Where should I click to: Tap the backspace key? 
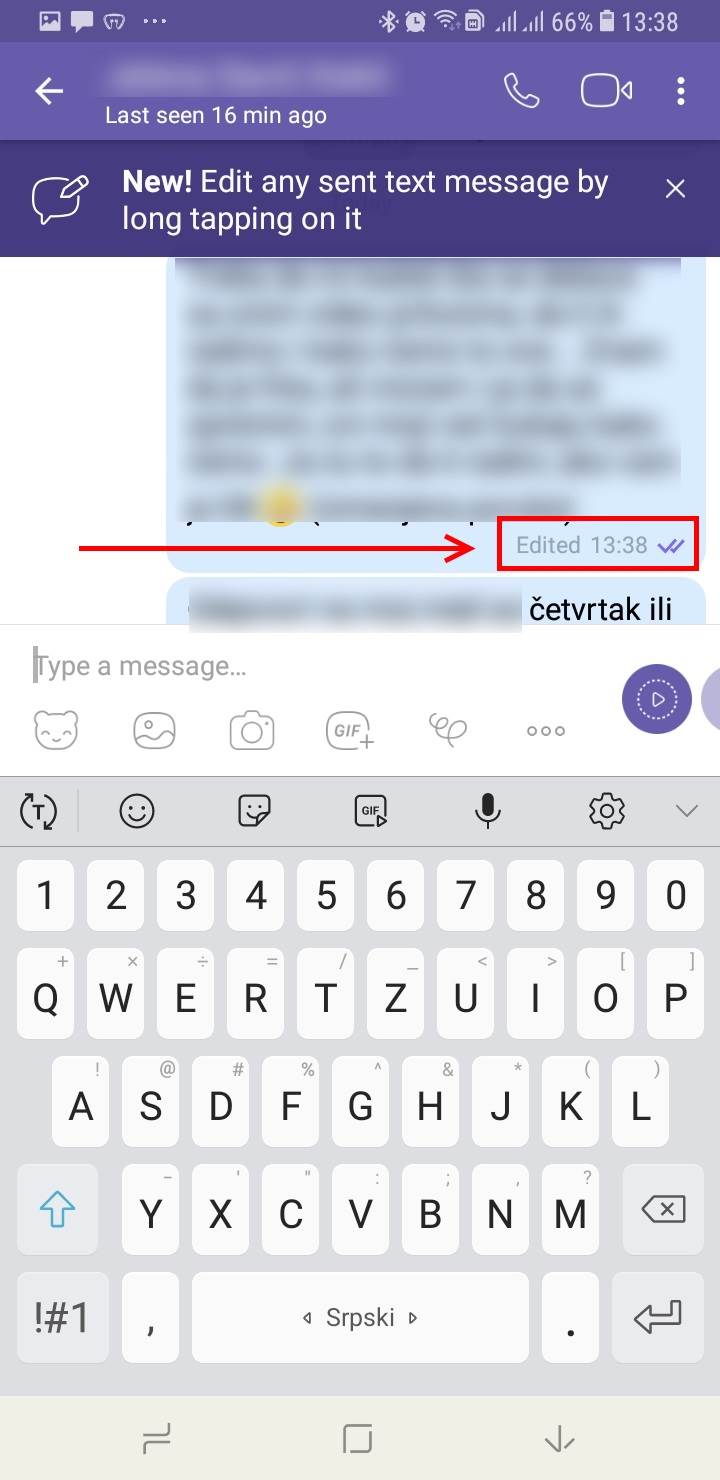pyautogui.click(x=664, y=1211)
